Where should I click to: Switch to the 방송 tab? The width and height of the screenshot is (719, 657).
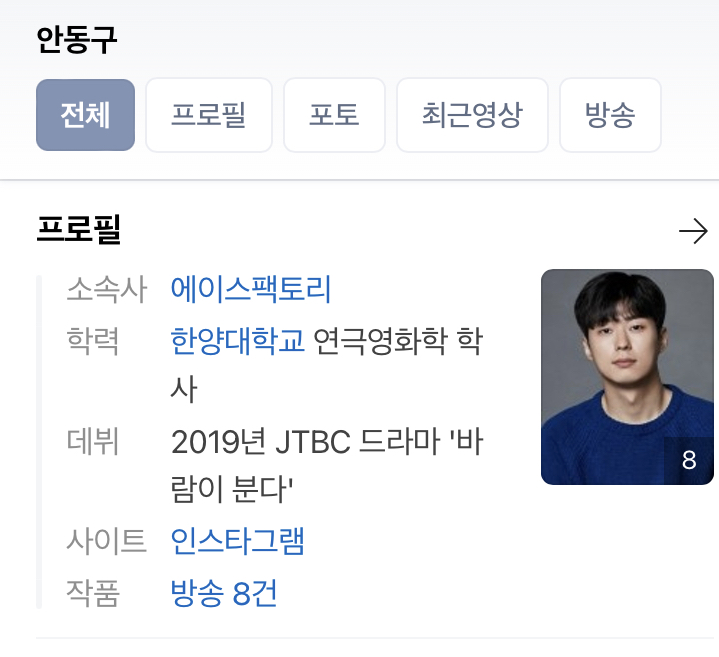(x=610, y=115)
